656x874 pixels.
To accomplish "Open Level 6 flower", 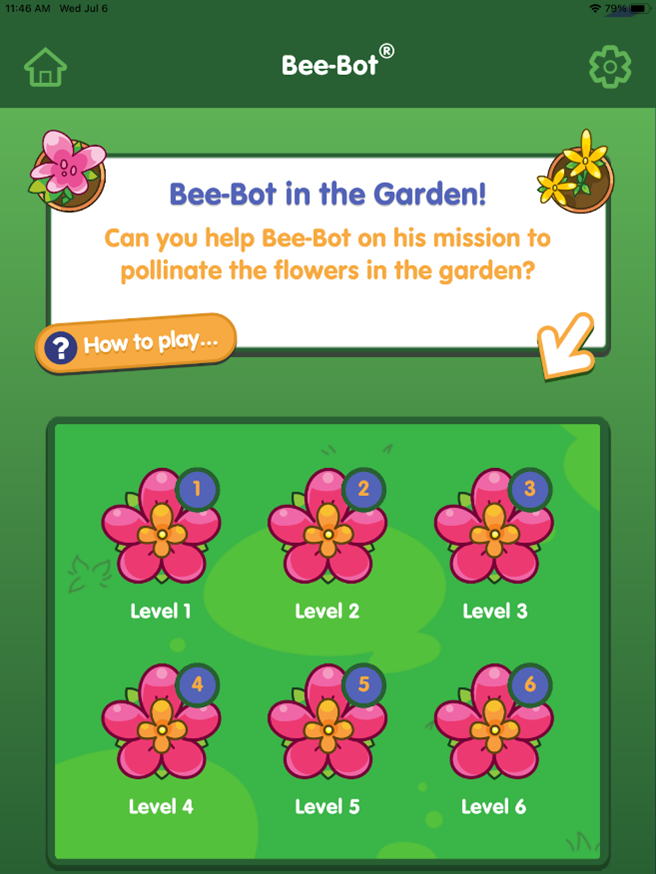I will coord(493,727).
